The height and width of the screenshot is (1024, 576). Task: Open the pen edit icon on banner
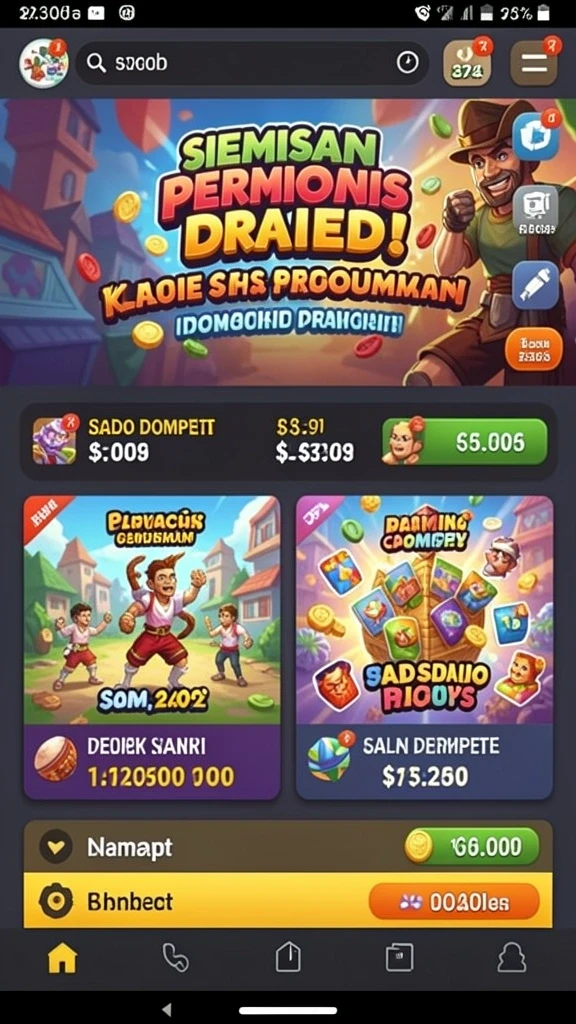[536, 285]
